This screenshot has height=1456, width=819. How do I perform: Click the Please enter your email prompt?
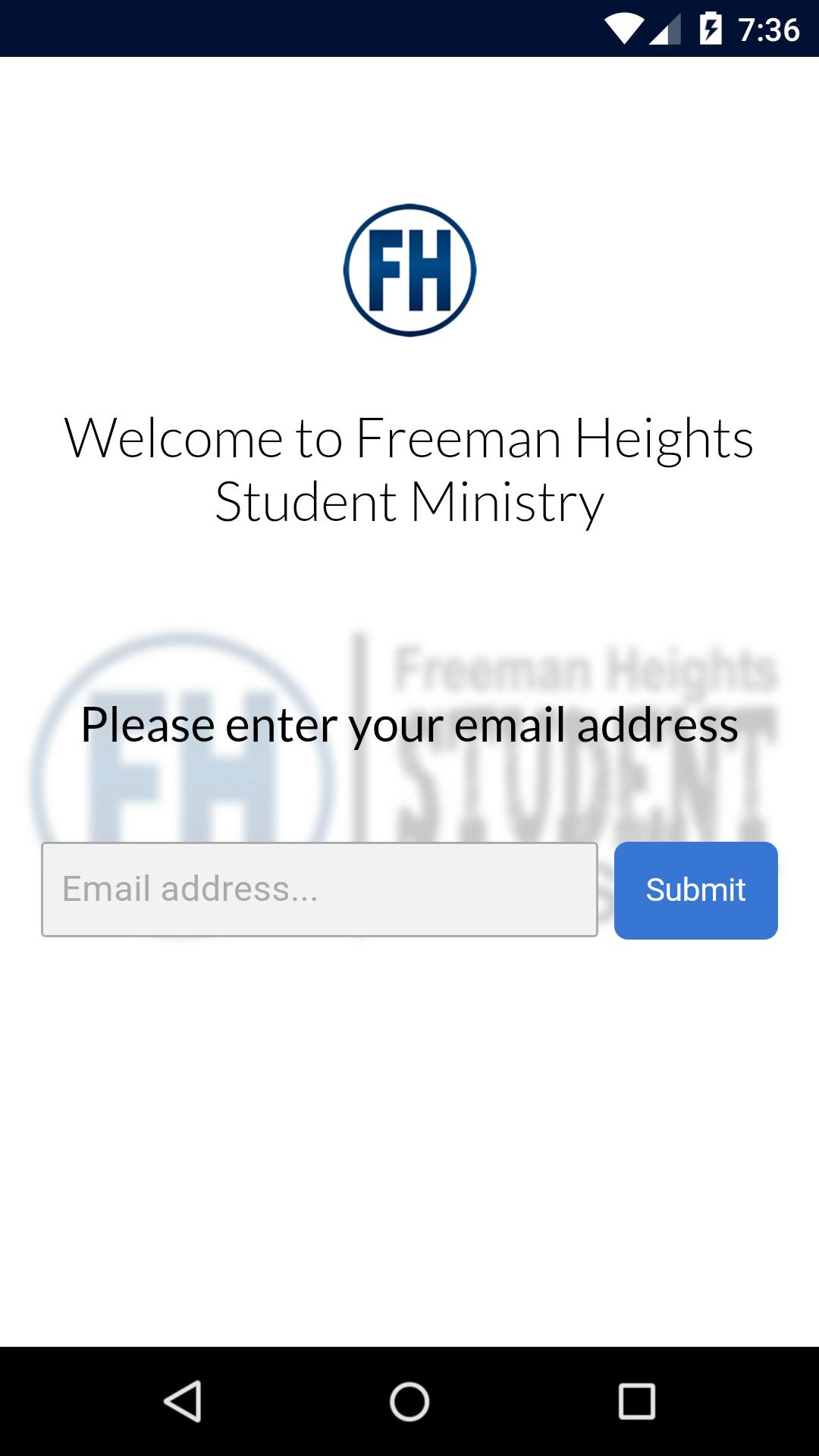pos(409,725)
